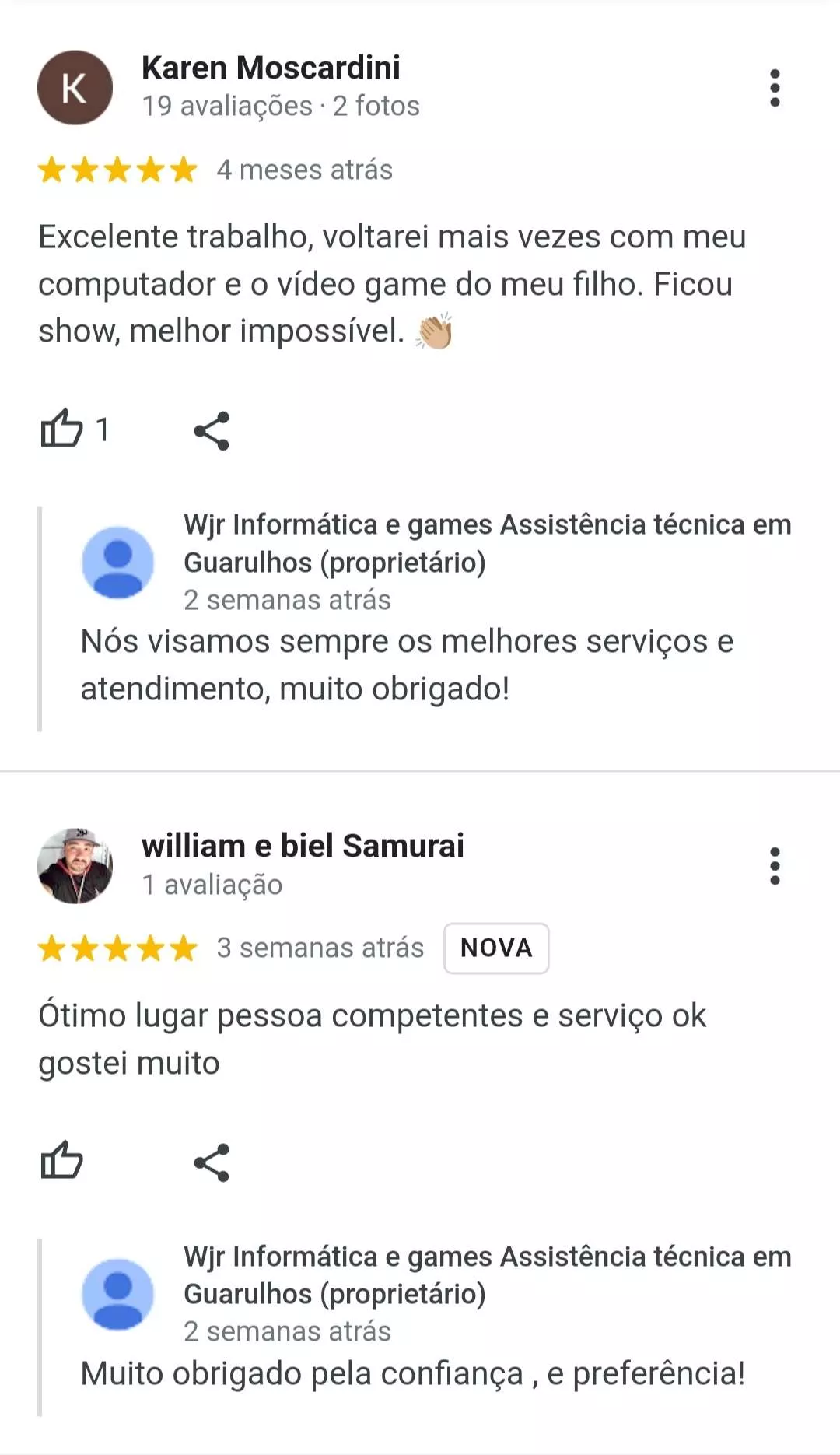Like william e biel Samurai's review
840x1455 pixels.
tap(62, 1161)
